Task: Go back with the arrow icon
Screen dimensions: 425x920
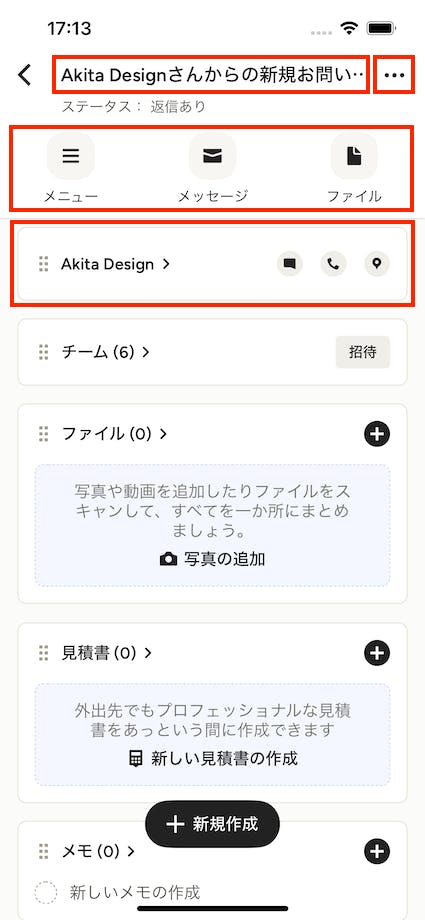Action: [x=25, y=75]
